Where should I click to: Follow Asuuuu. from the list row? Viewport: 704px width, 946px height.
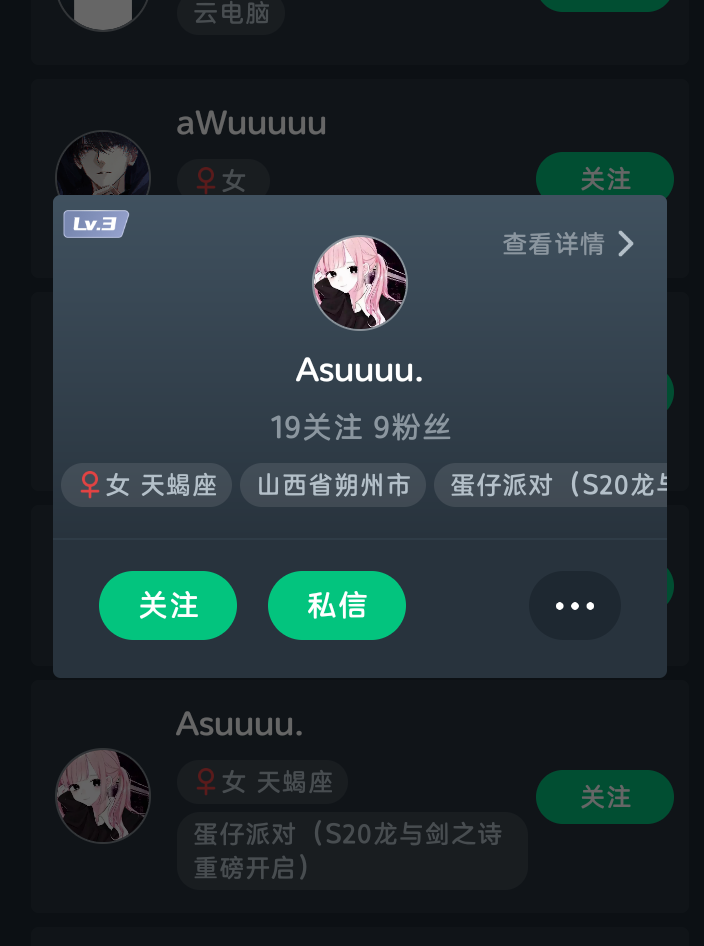(x=604, y=797)
